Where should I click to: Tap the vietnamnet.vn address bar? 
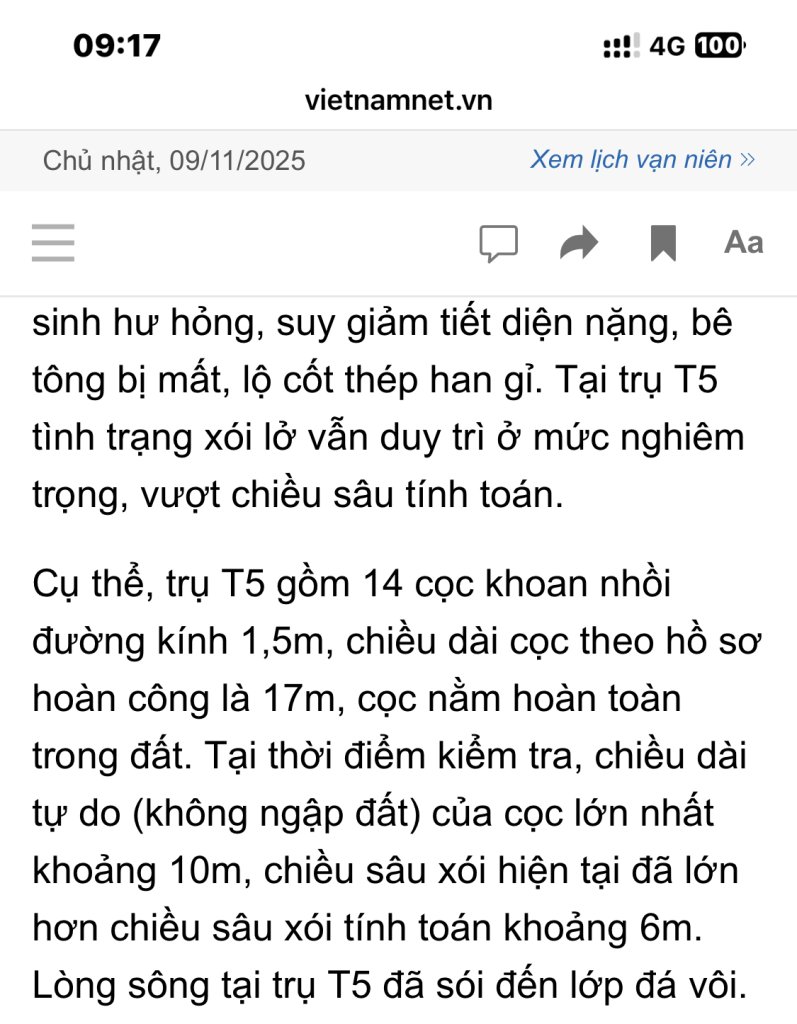coord(398,100)
